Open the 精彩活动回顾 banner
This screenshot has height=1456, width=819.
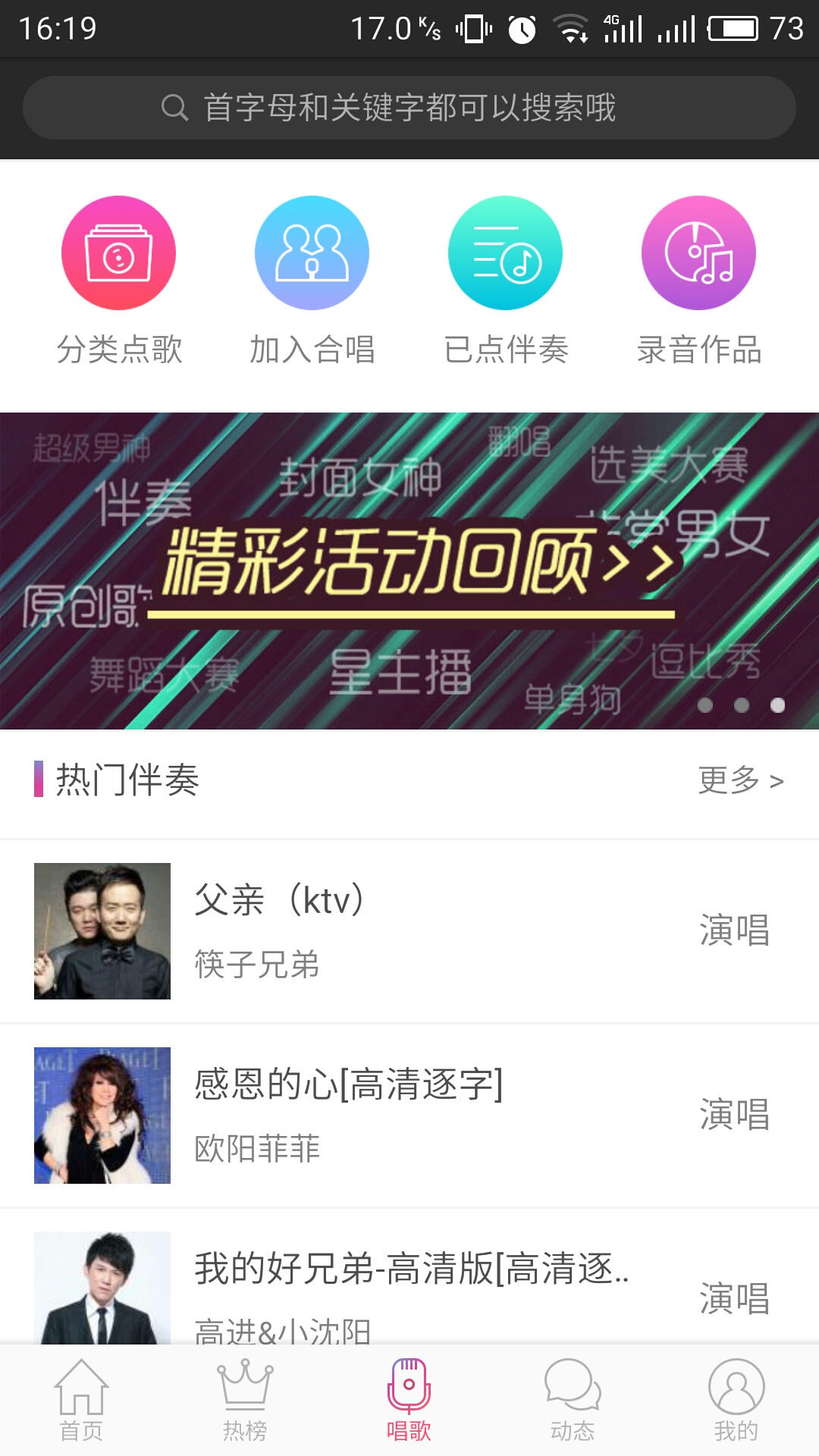[x=409, y=569]
